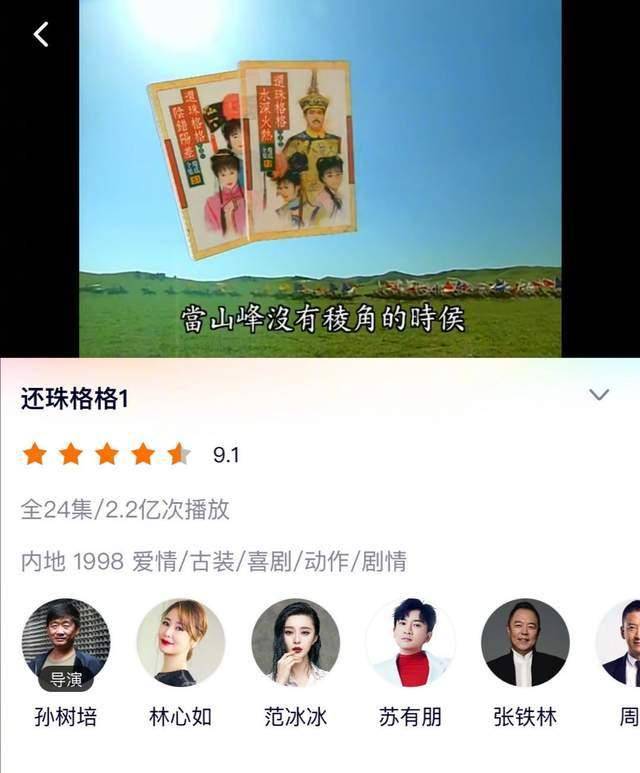
Task: Select actor 苏有朋's avatar
Action: click(411, 643)
